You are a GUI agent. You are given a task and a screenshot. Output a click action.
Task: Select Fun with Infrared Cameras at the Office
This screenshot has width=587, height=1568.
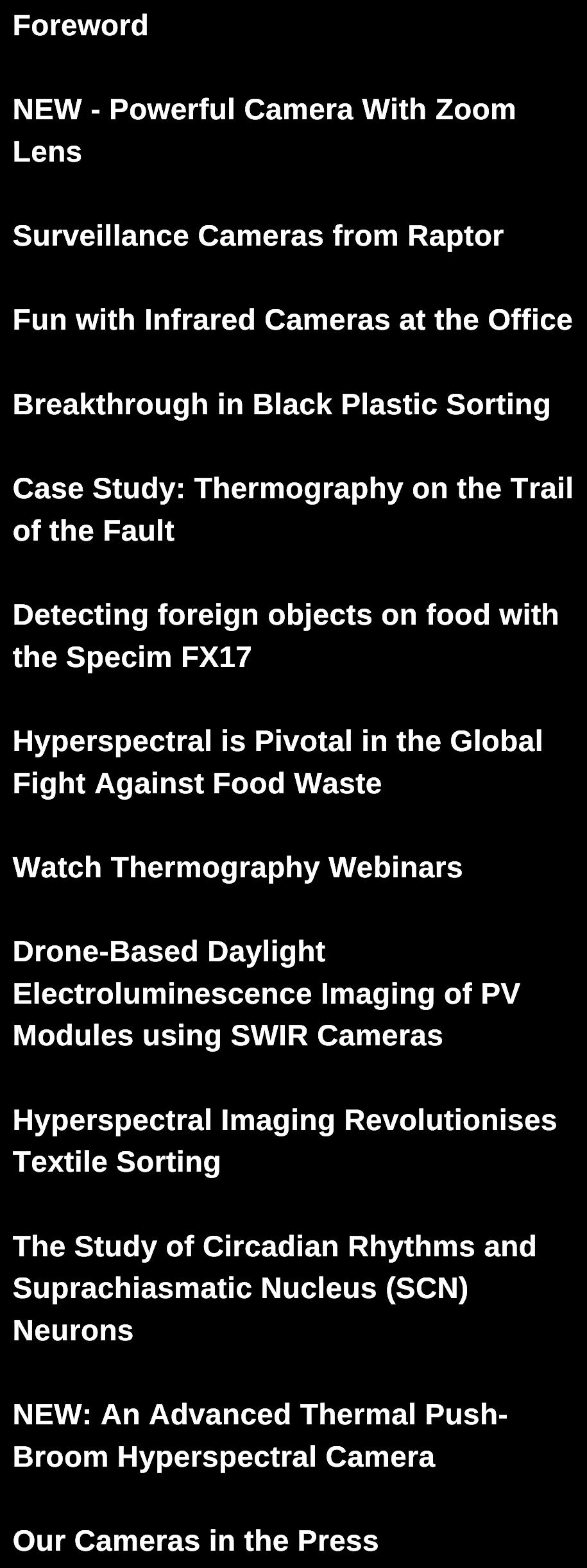click(x=292, y=319)
